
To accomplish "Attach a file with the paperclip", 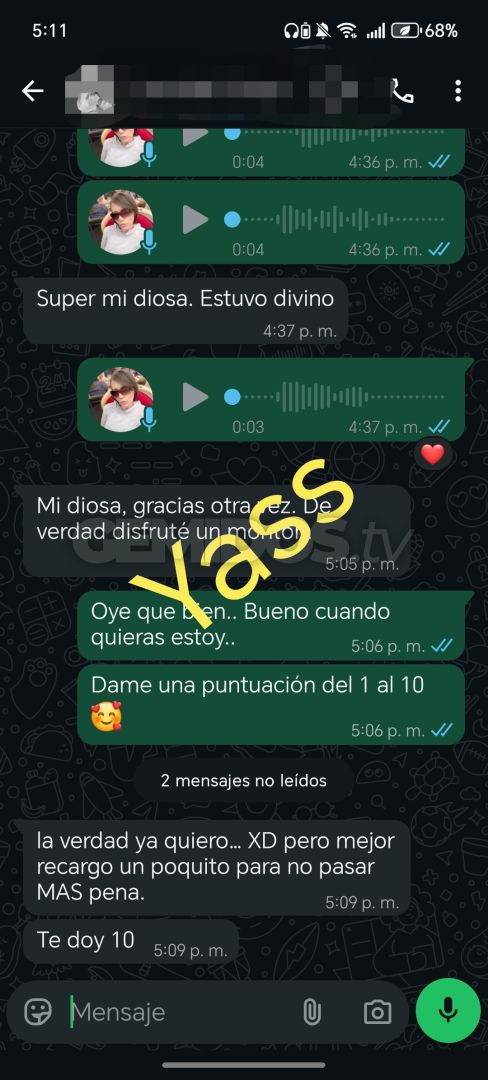I will tap(312, 1012).
